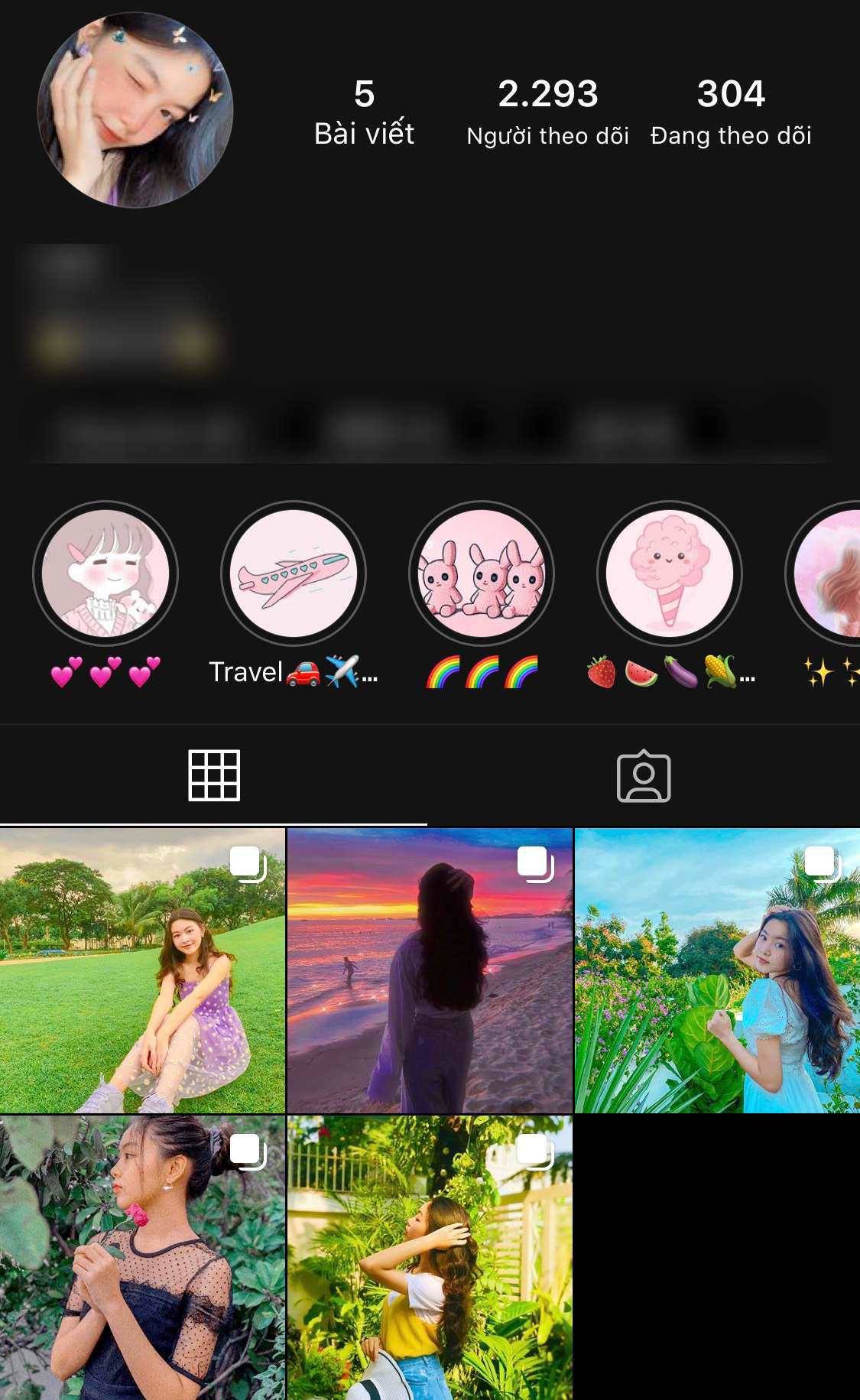Switch to the tagged photos tab
The height and width of the screenshot is (1400, 860).
644,775
